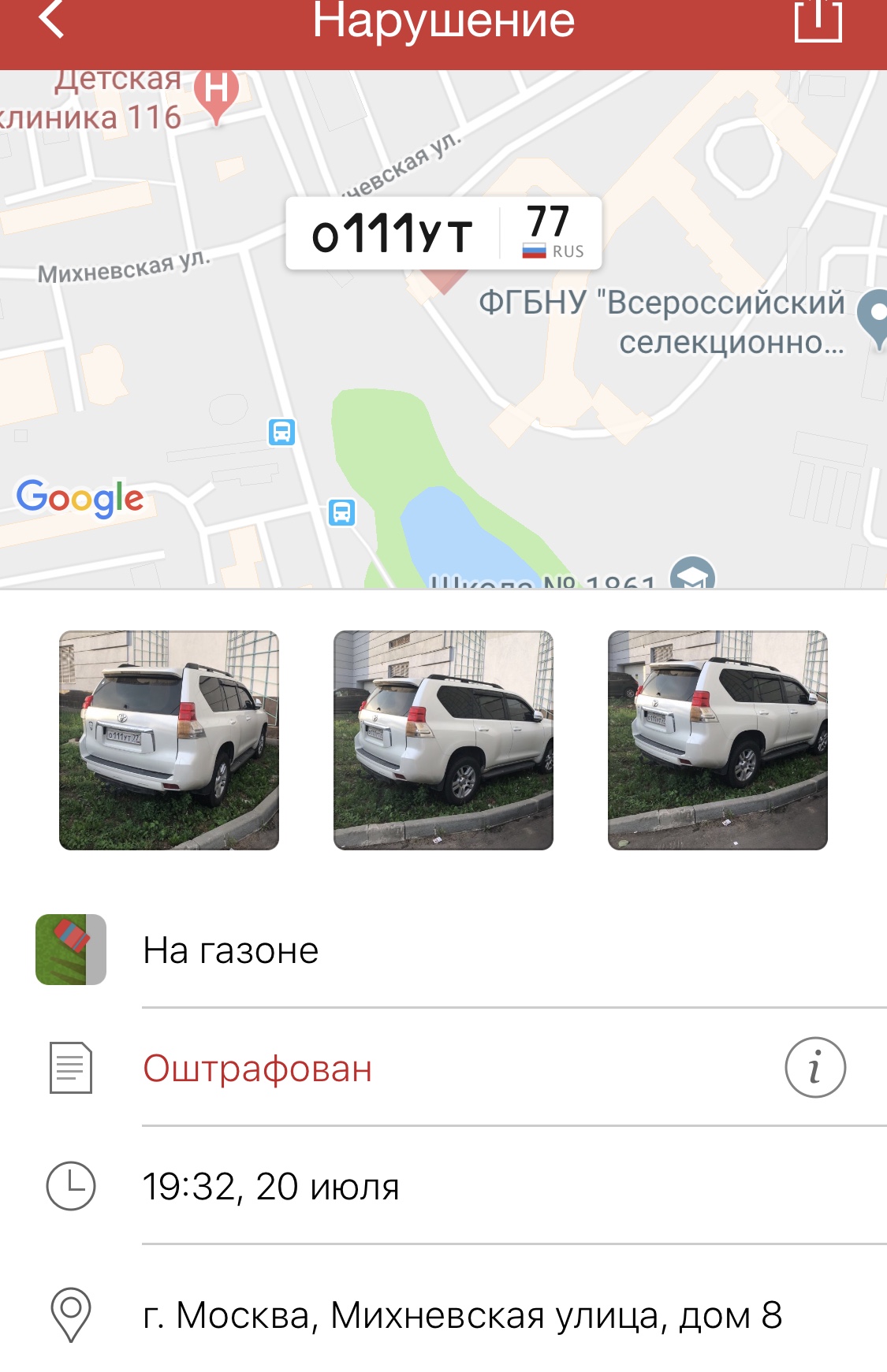Tap the license plate marker on the map

click(443, 234)
